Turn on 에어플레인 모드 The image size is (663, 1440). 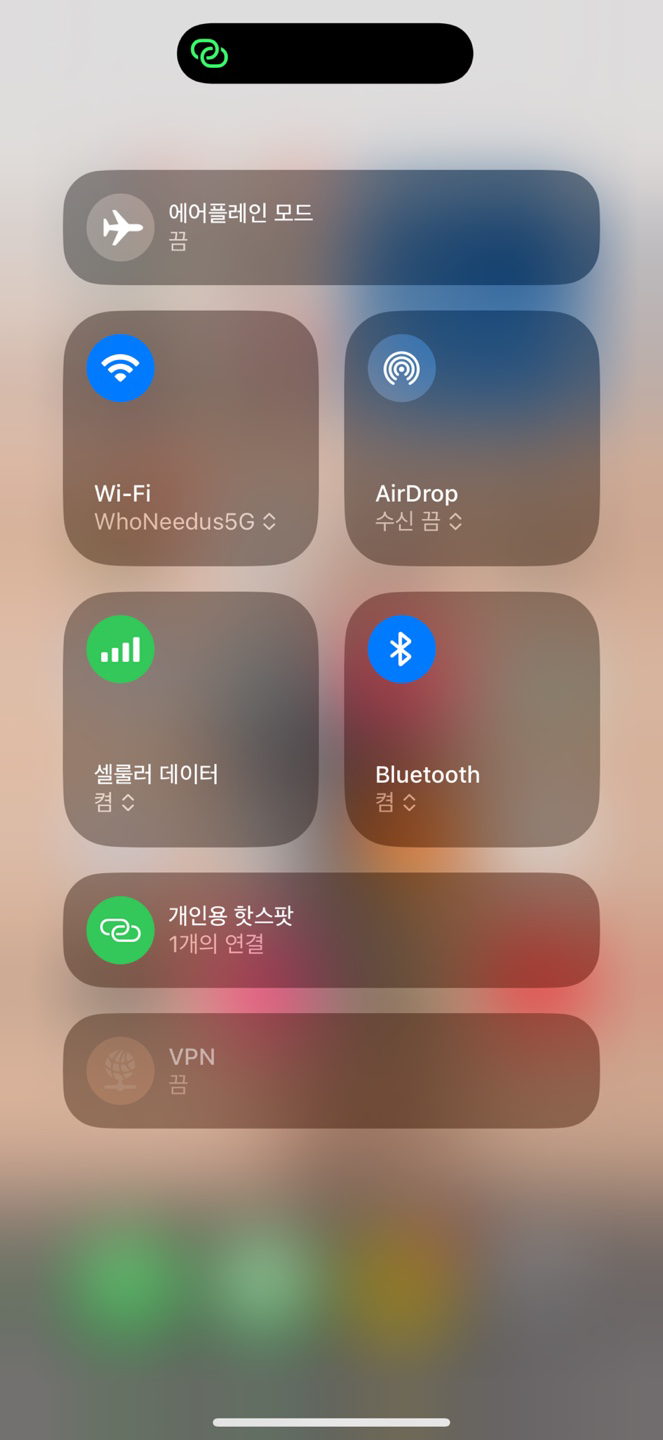[121, 228]
